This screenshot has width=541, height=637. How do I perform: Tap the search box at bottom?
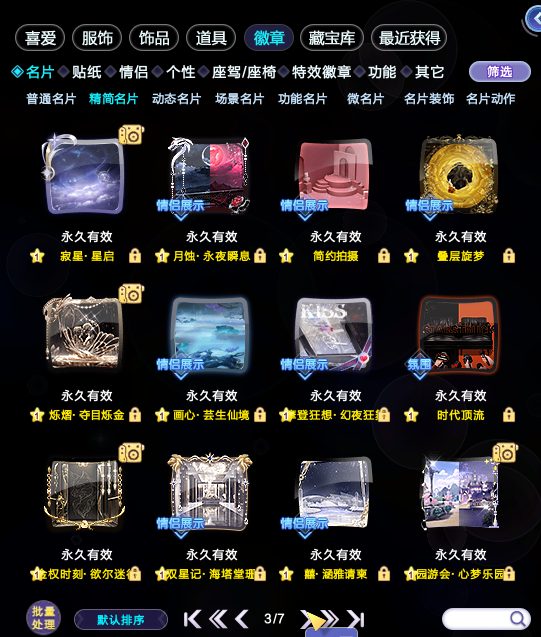[x=486, y=619]
